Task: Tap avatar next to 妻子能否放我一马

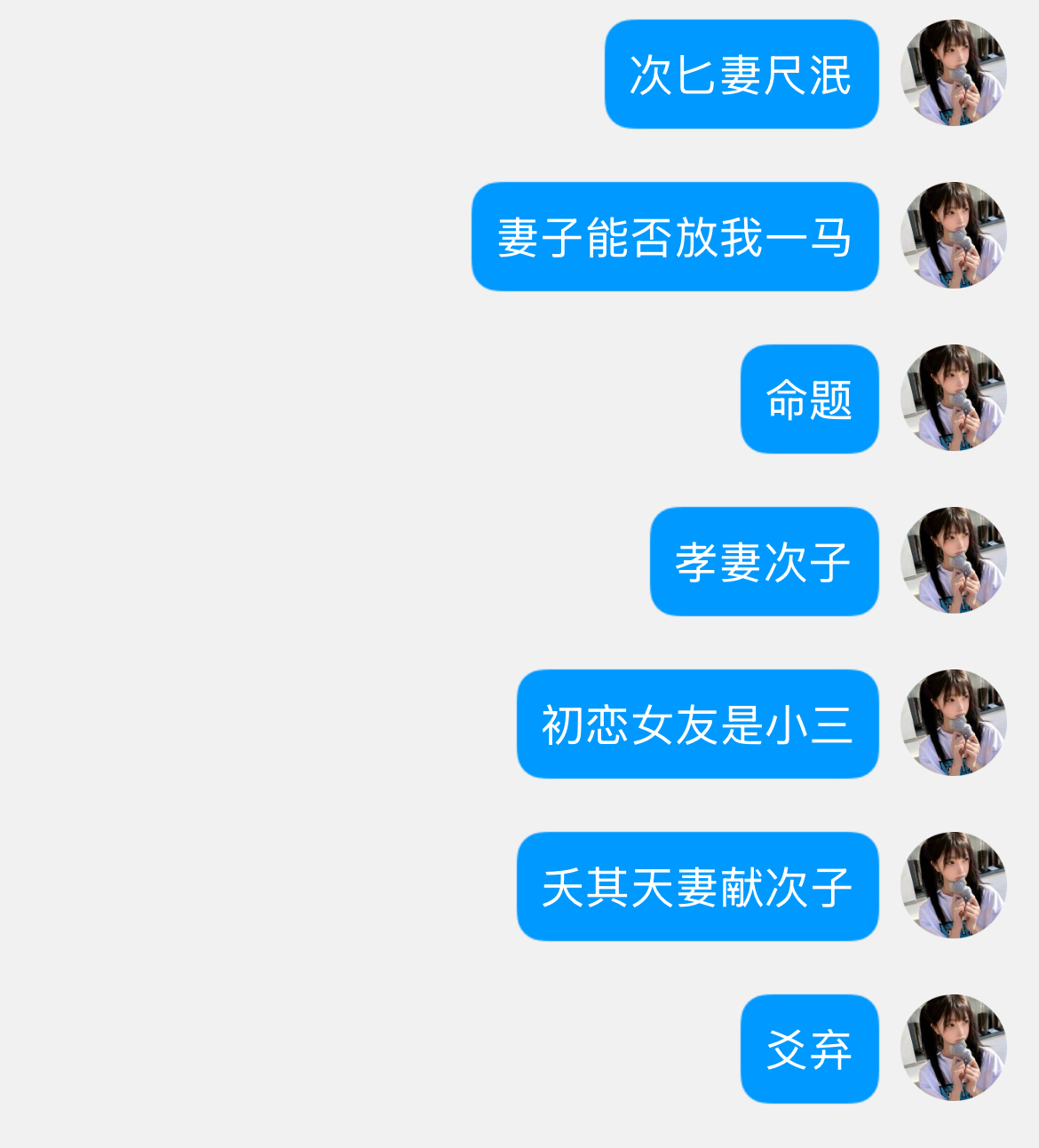Action: pyautogui.click(x=953, y=235)
